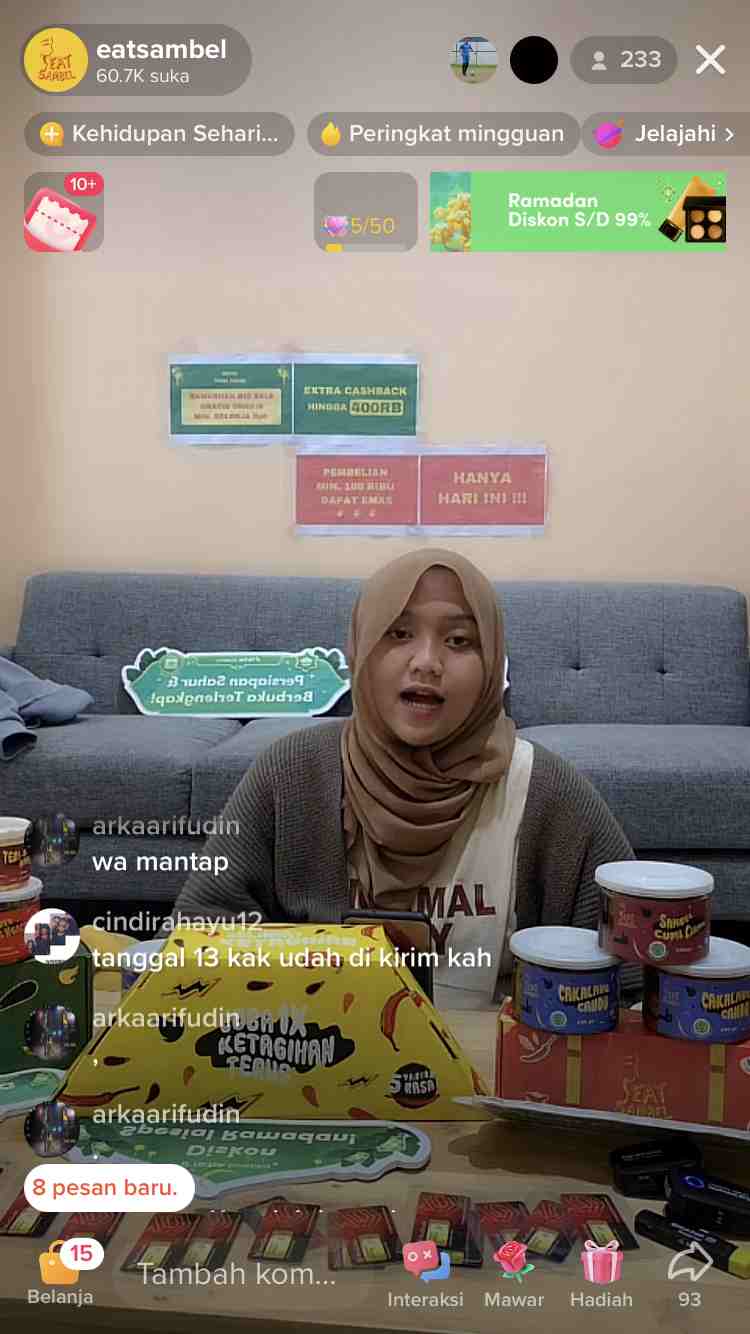
Task: Open the 5/50 gift progress box
Action: 365,212
